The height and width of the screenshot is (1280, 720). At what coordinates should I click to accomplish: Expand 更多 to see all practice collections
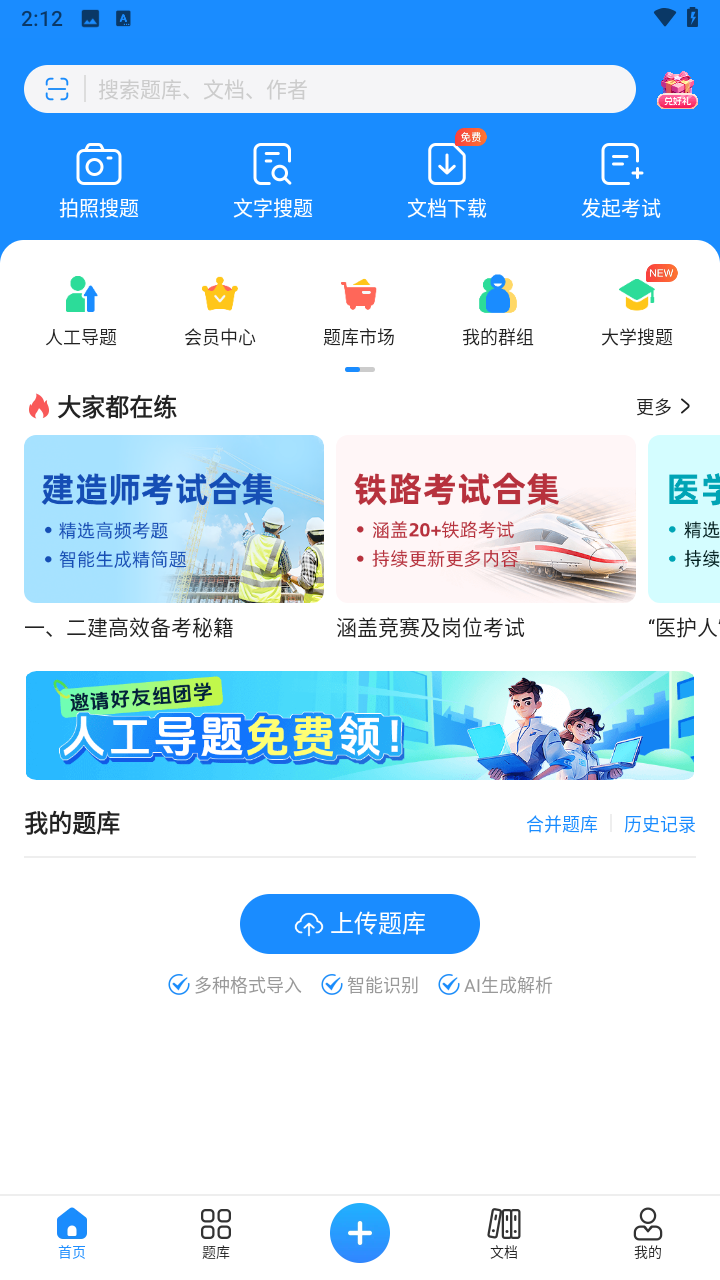pos(663,407)
